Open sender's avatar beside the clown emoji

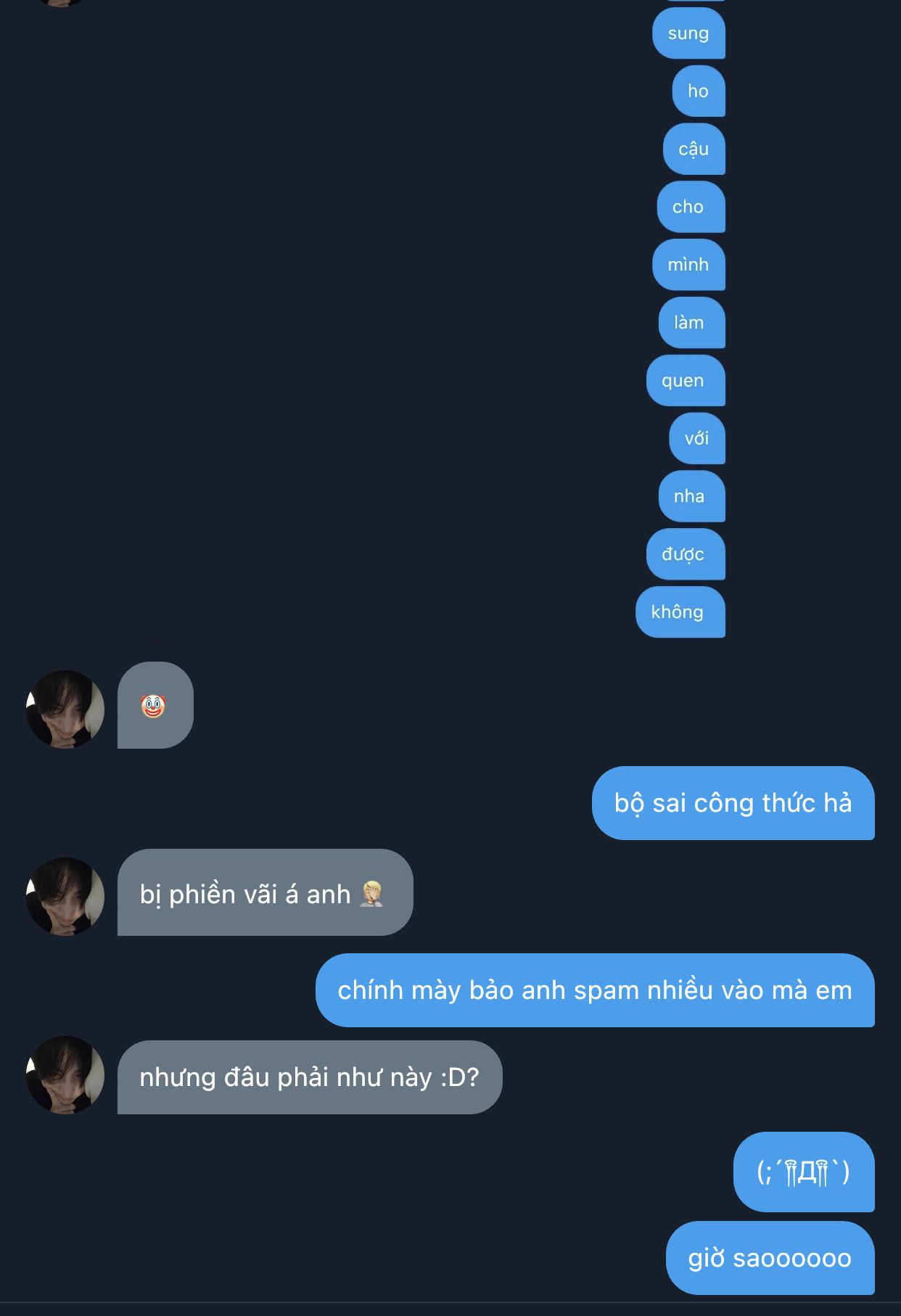click(x=65, y=709)
